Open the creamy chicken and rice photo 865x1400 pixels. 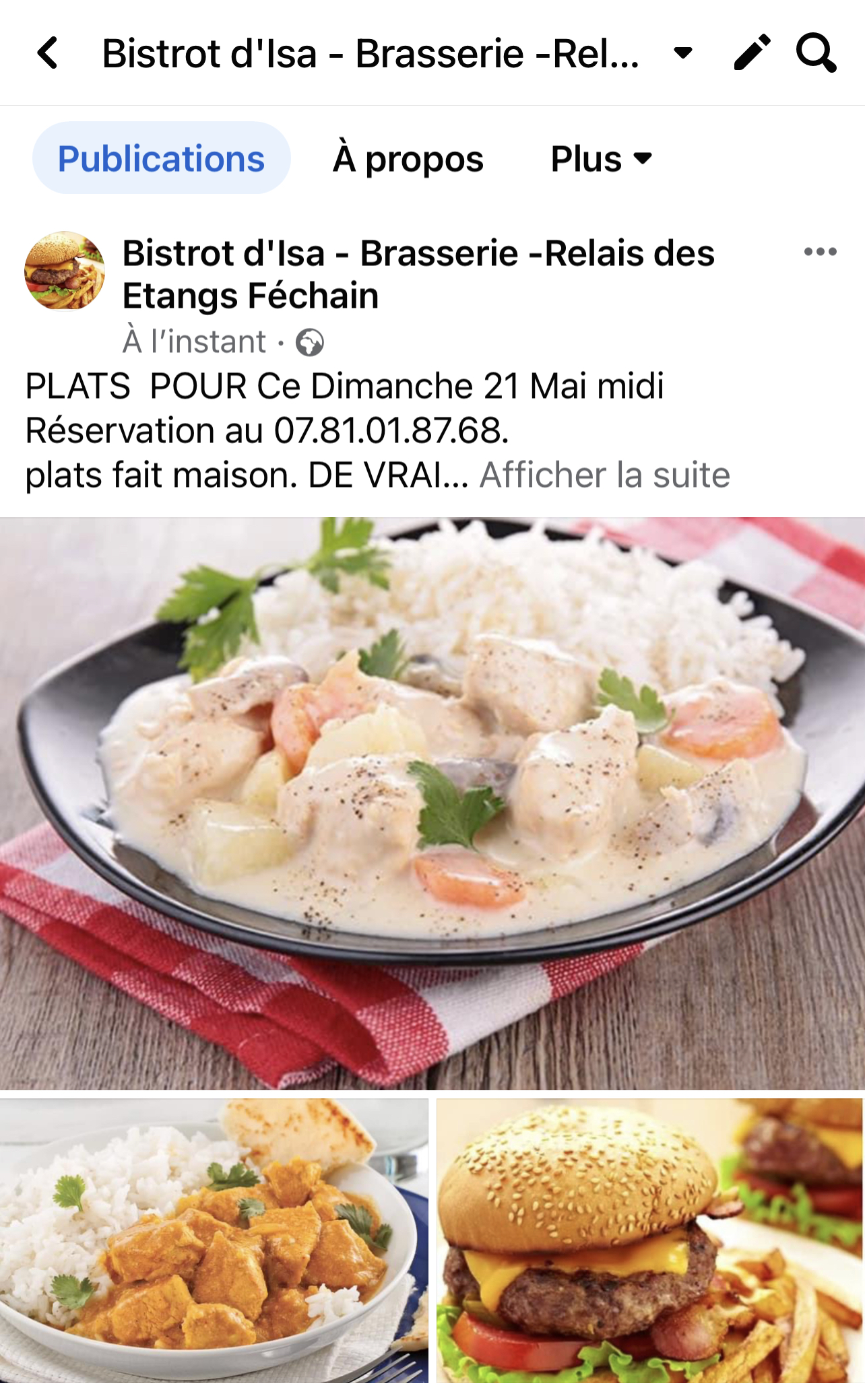[x=433, y=803]
